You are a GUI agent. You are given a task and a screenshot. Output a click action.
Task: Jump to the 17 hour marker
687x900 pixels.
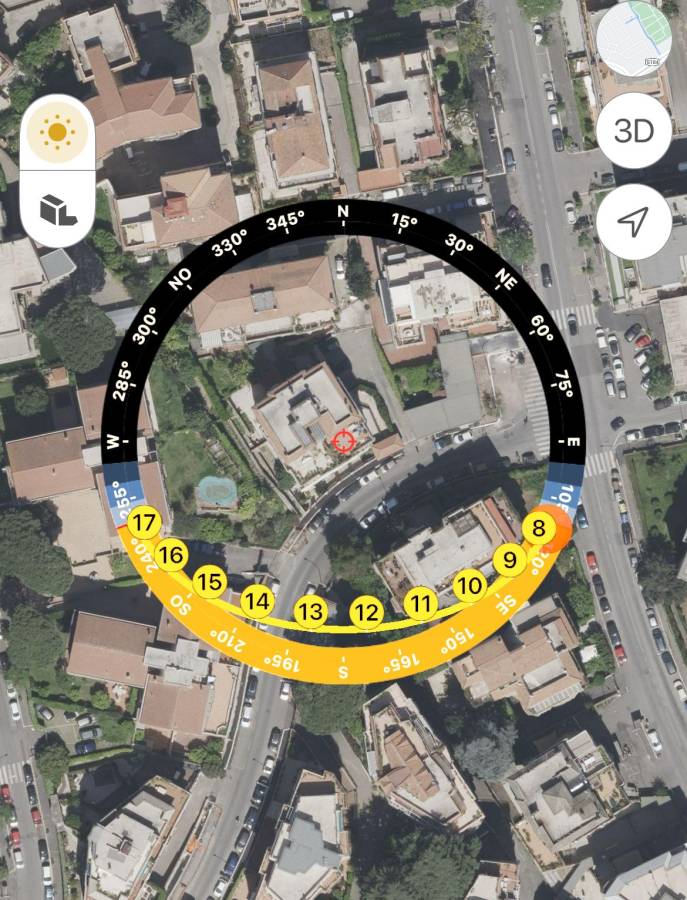145,522
